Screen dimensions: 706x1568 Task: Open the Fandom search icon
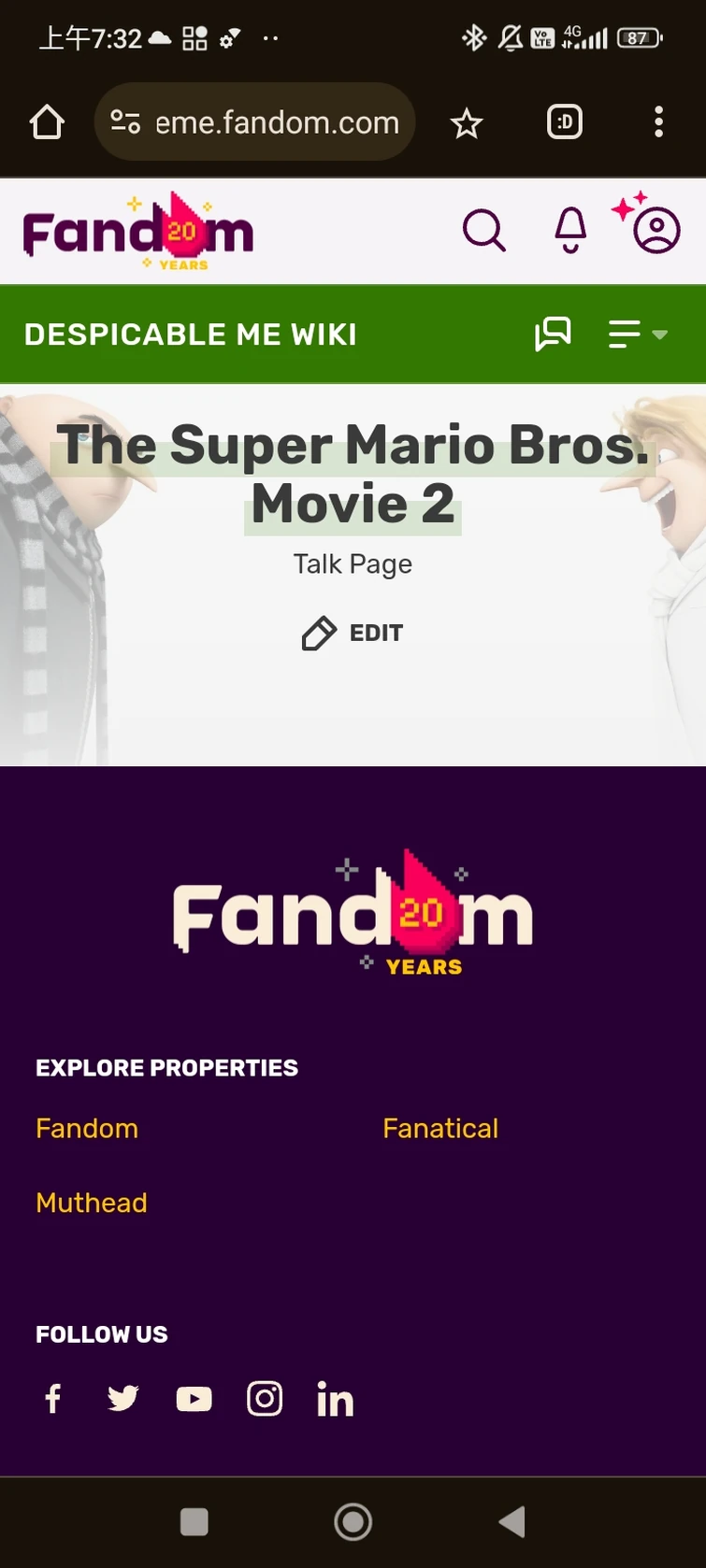[x=484, y=230]
